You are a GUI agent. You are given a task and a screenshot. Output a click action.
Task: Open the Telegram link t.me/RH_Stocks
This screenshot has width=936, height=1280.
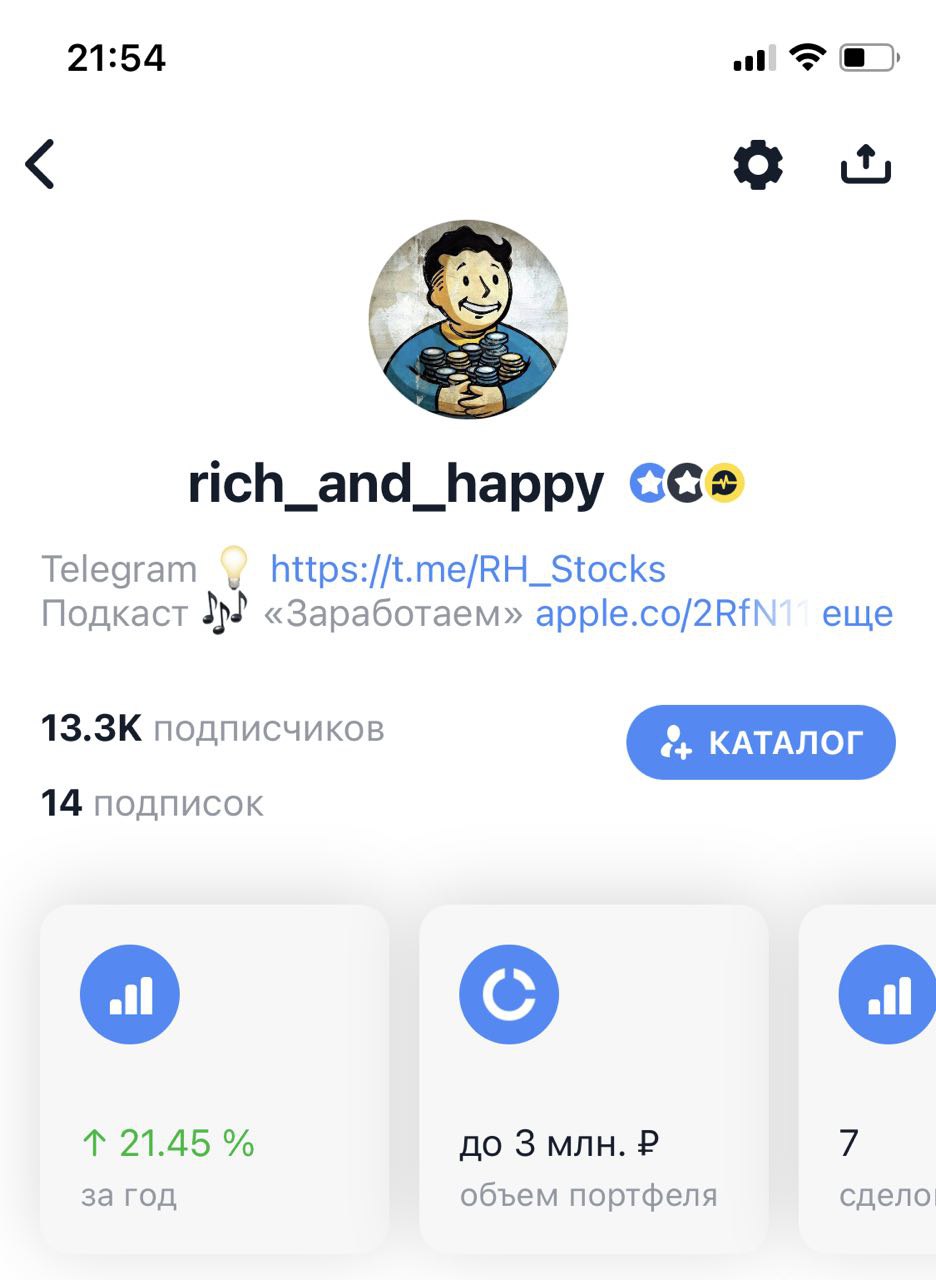click(x=467, y=569)
